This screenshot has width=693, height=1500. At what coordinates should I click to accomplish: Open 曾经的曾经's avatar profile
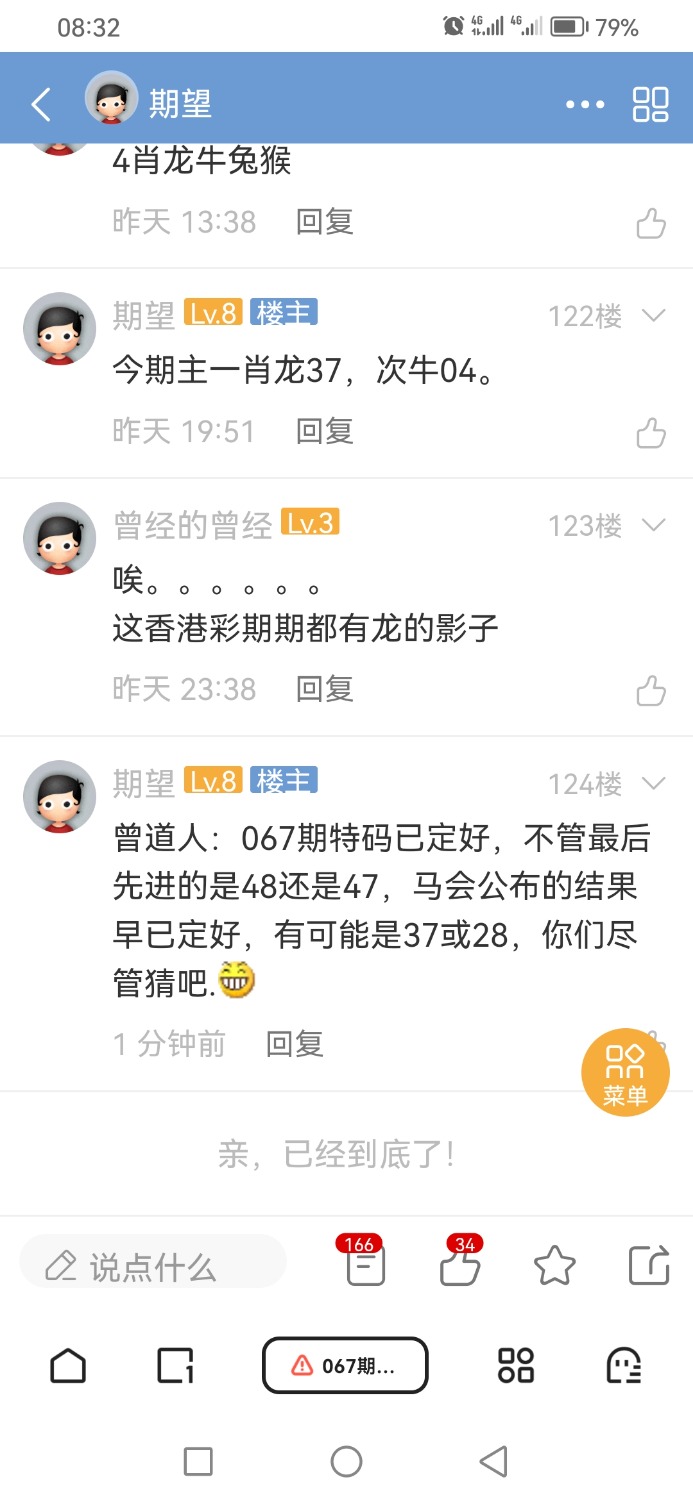point(60,538)
